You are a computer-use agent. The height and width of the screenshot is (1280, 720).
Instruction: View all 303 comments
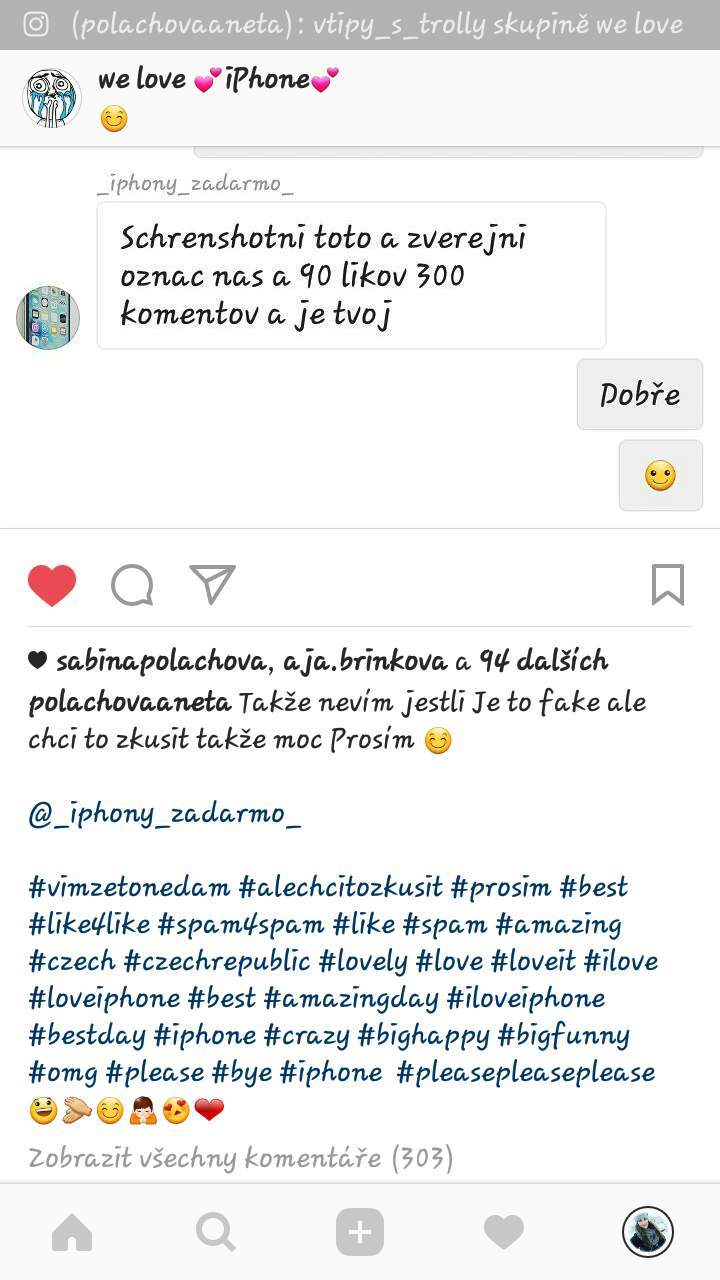(x=241, y=1159)
